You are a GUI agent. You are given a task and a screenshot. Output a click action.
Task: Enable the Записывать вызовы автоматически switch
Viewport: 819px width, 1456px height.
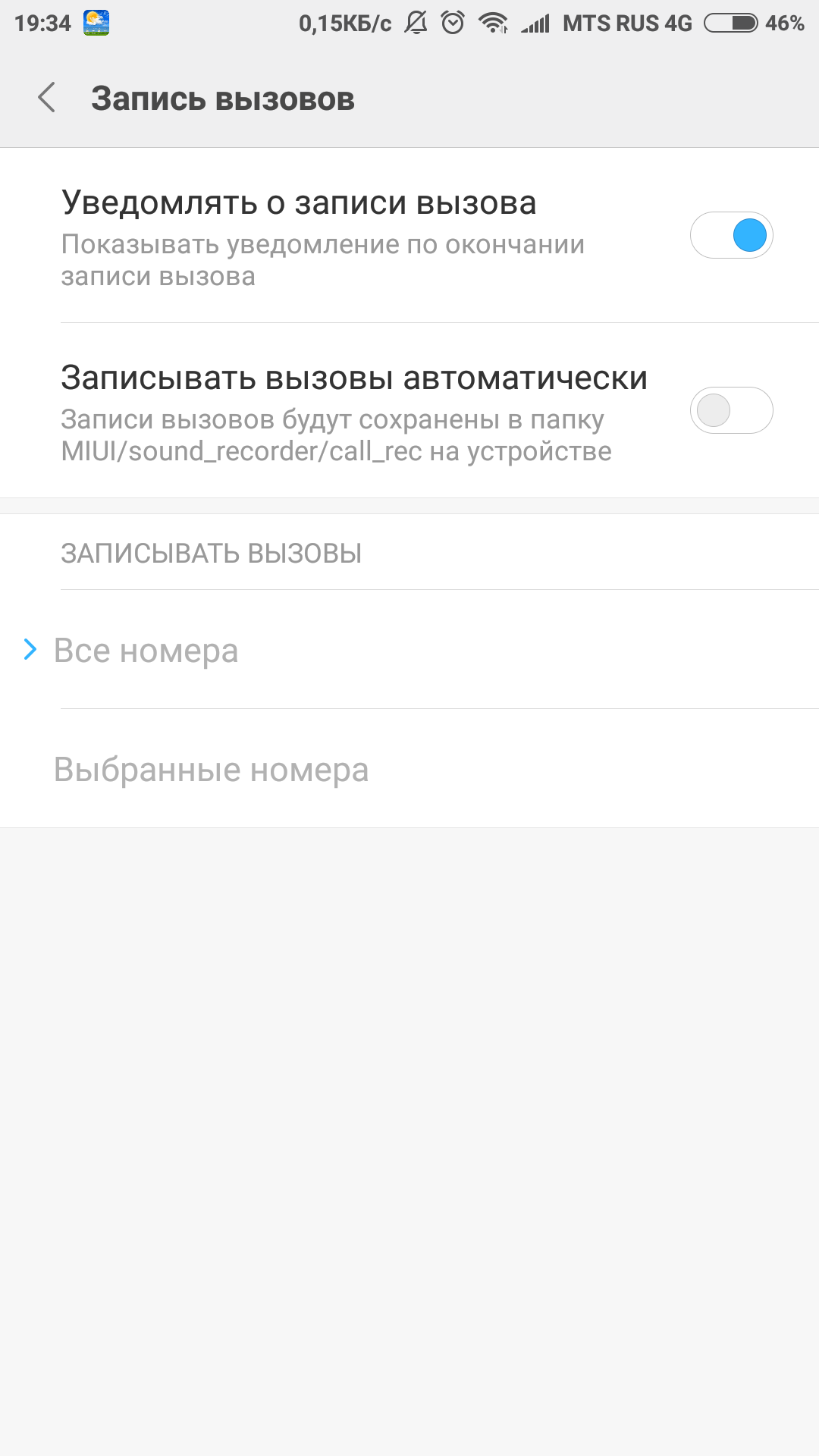click(x=731, y=410)
